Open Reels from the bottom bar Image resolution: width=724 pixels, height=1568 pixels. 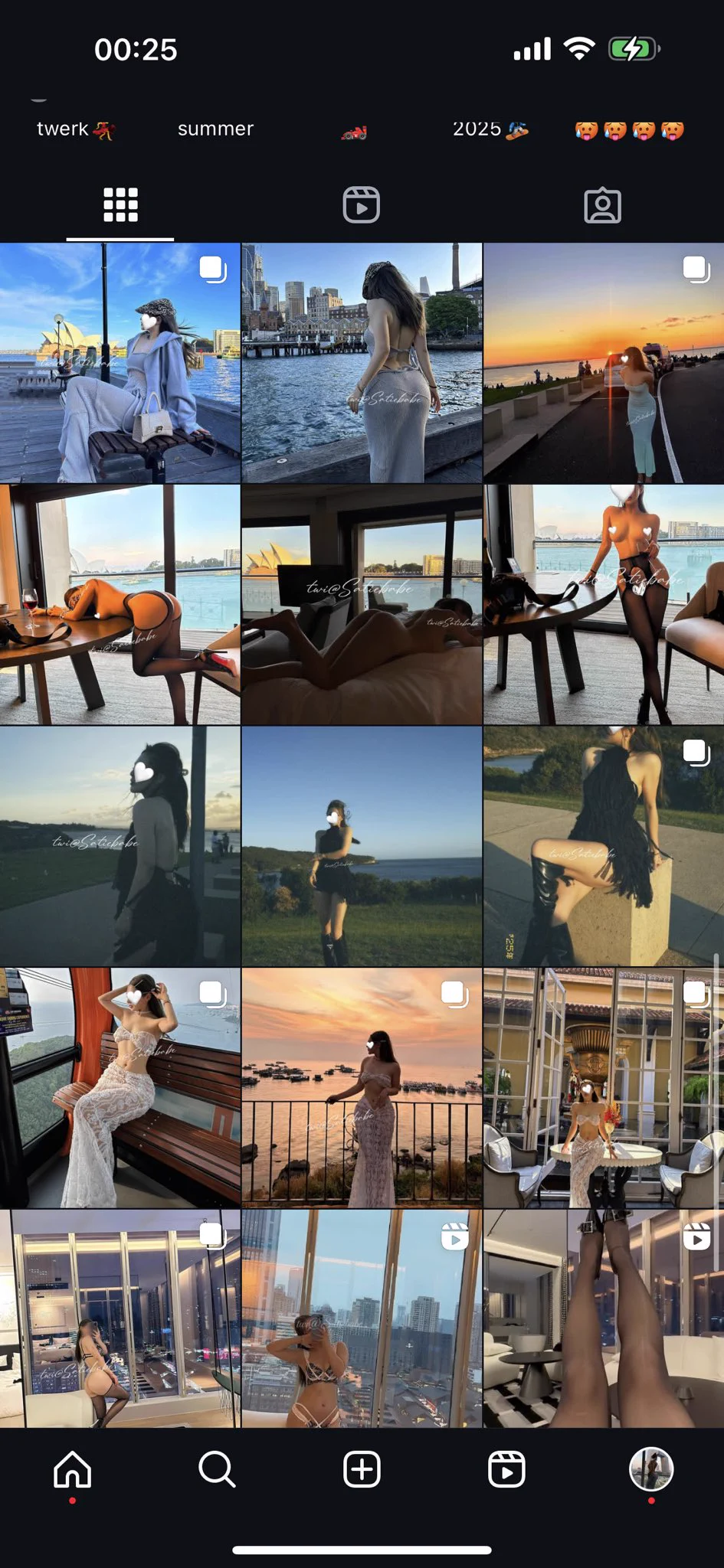[506, 1469]
